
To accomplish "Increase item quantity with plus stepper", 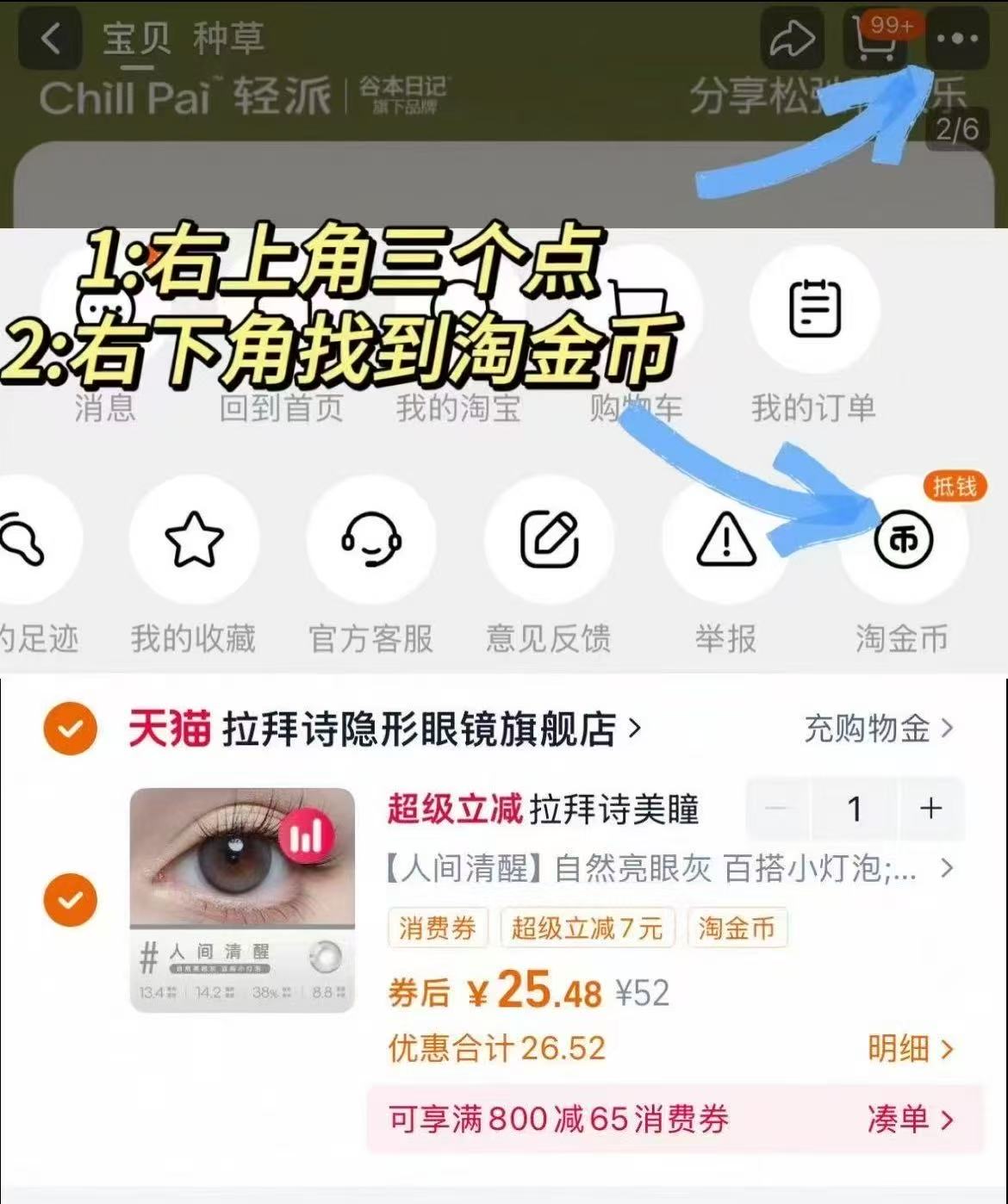I will [930, 809].
